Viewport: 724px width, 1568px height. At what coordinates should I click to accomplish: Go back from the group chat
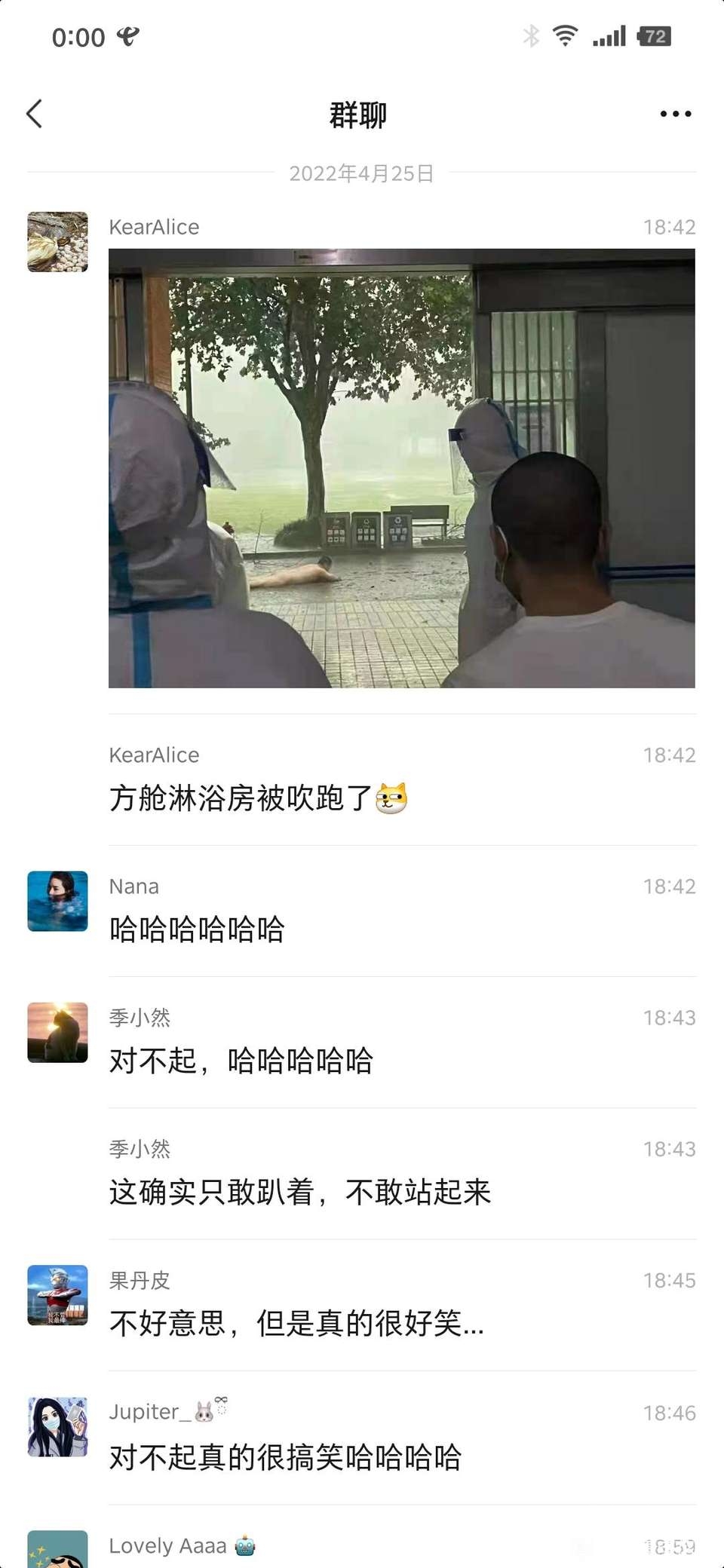(x=35, y=114)
